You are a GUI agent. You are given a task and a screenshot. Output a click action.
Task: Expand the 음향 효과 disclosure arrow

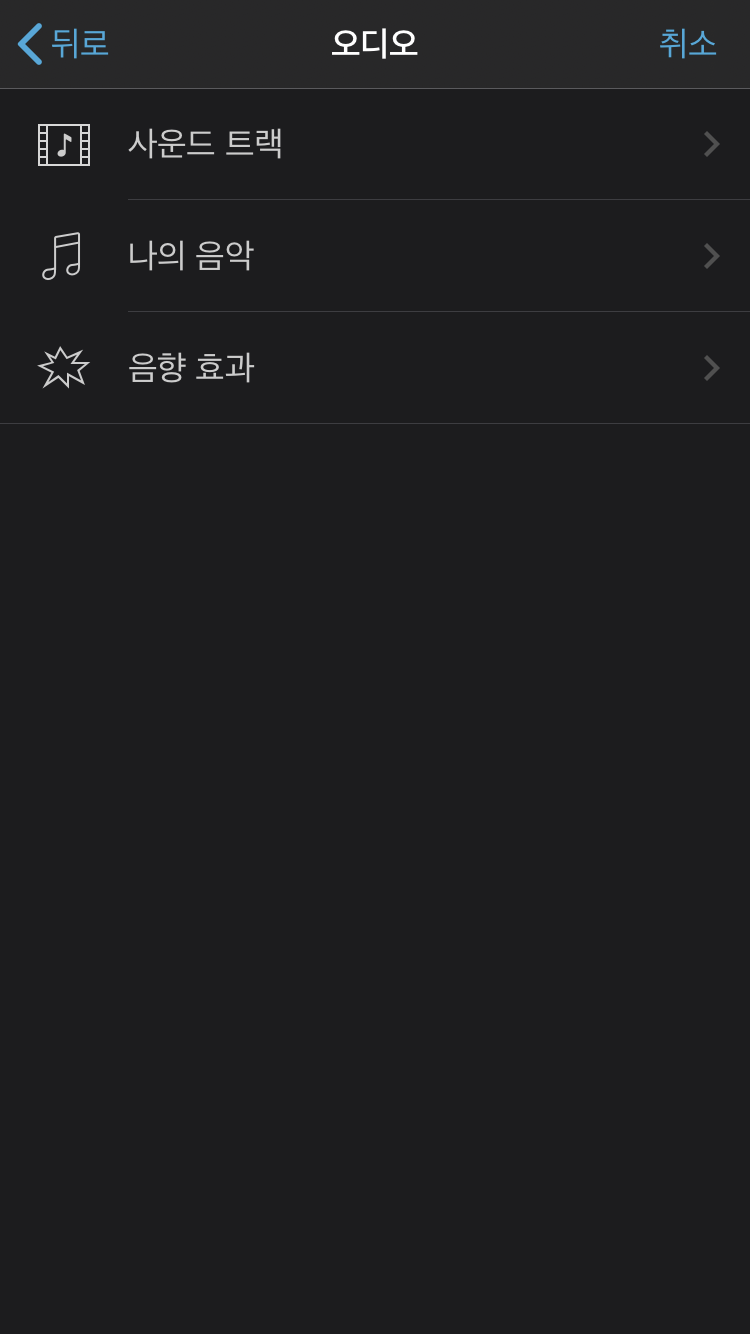click(x=710, y=367)
